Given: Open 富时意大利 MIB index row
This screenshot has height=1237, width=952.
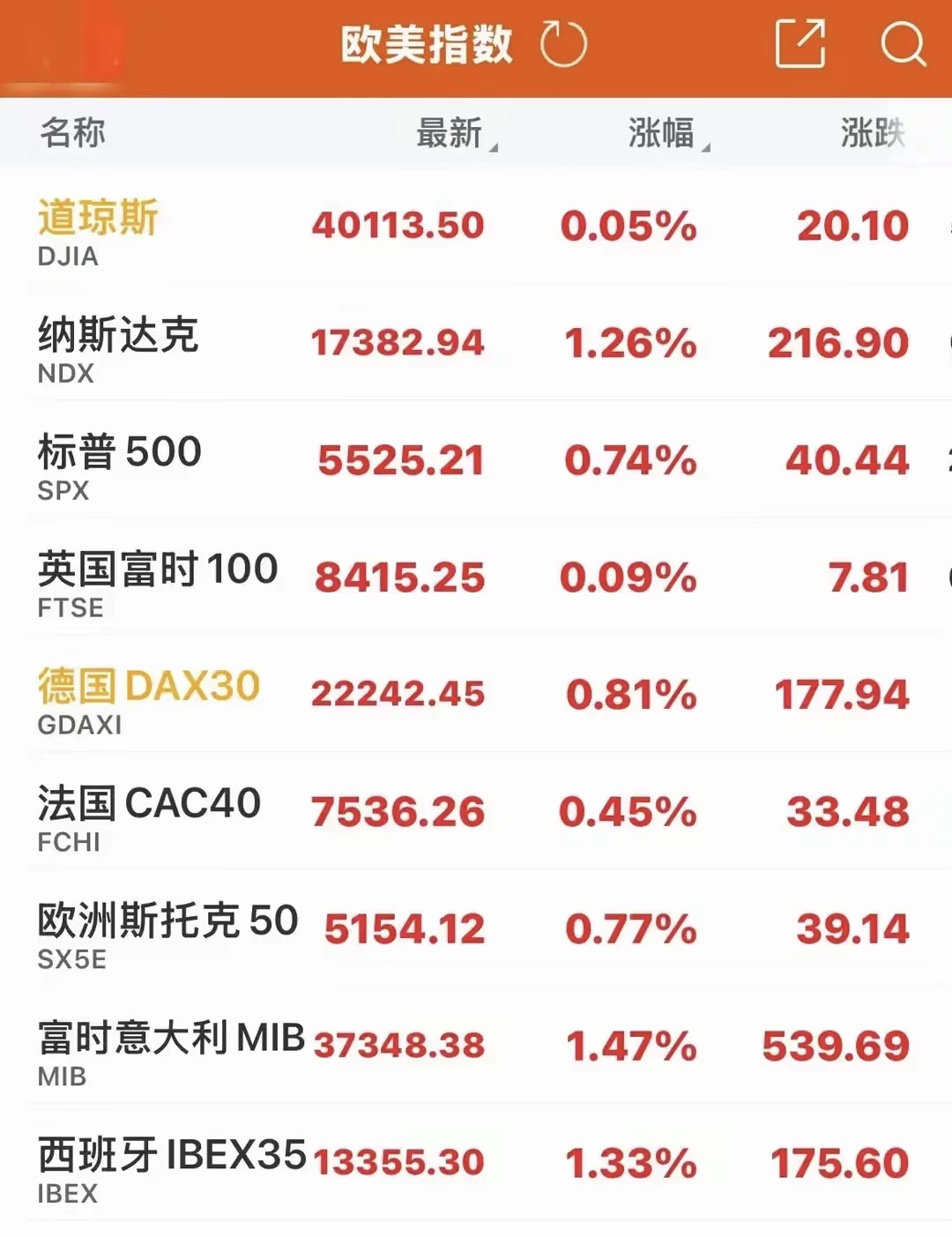Looking at the screenshot, I should [x=171, y=1051].
